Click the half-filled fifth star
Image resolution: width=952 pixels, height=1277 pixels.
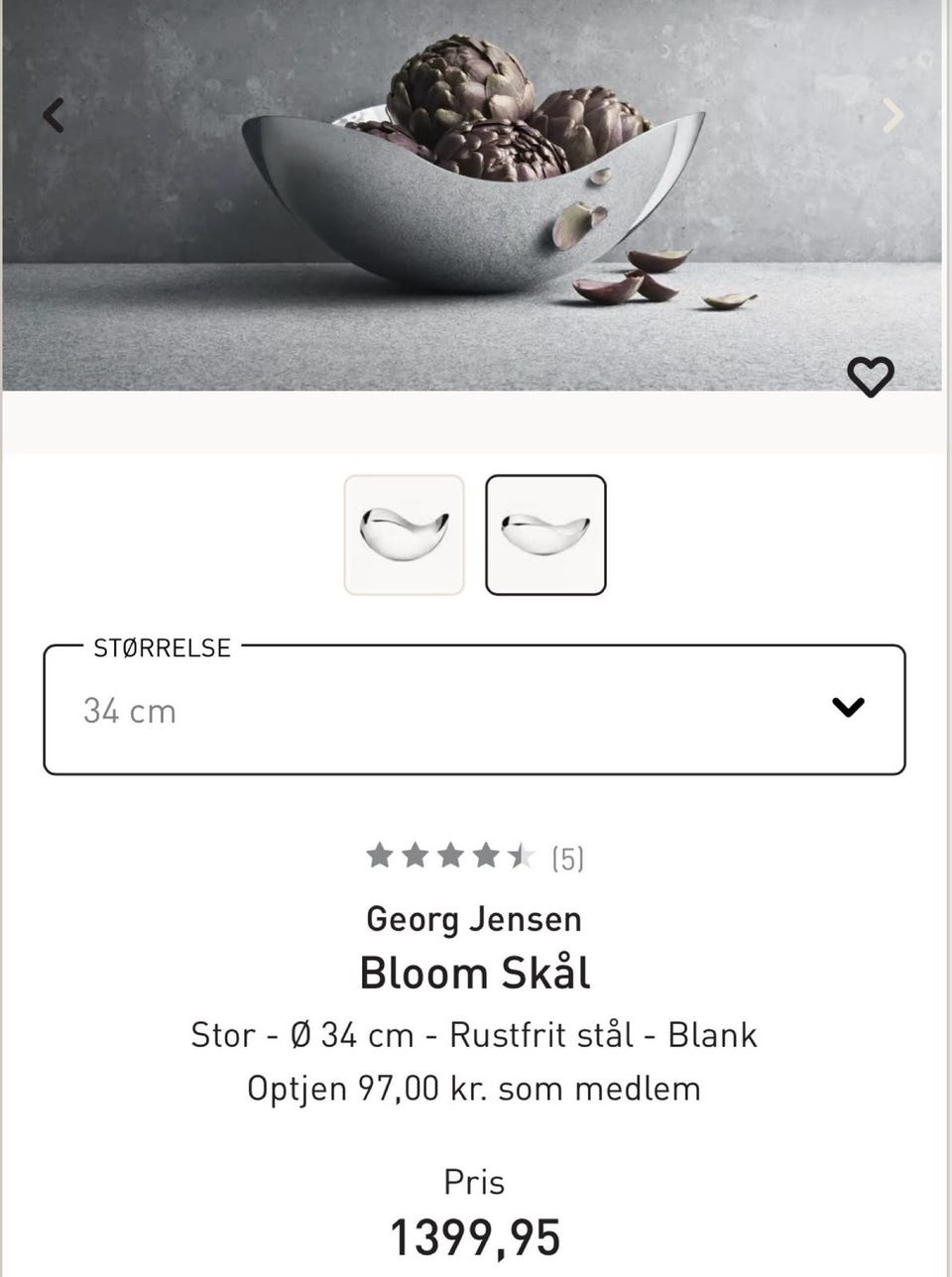(x=523, y=855)
